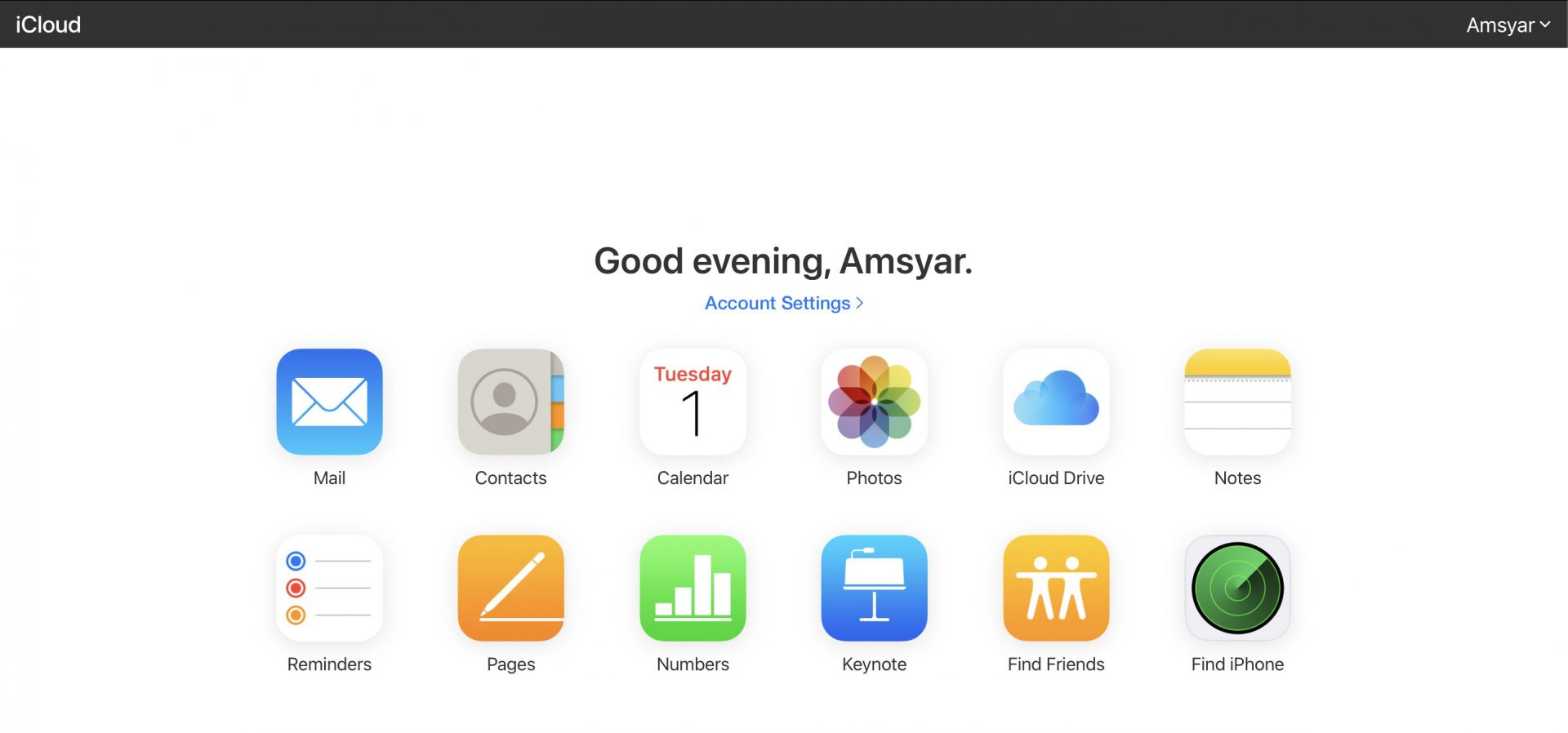1568x733 pixels.
Task: Launch the Notes app
Action: [x=1237, y=402]
